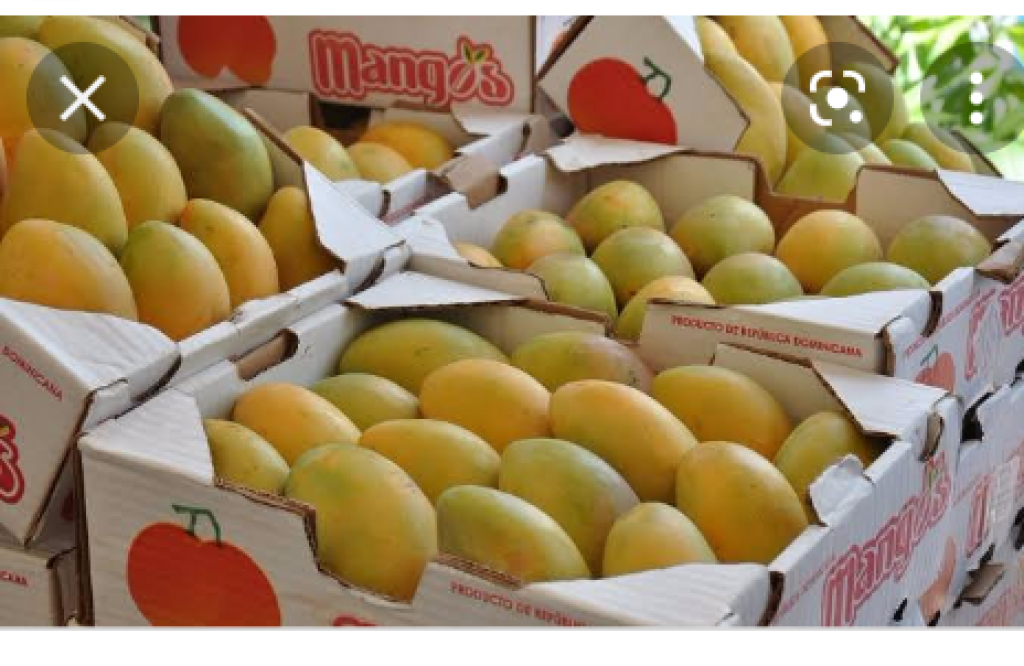
Task: Close the mango image viewer
Action: (x=83, y=98)
